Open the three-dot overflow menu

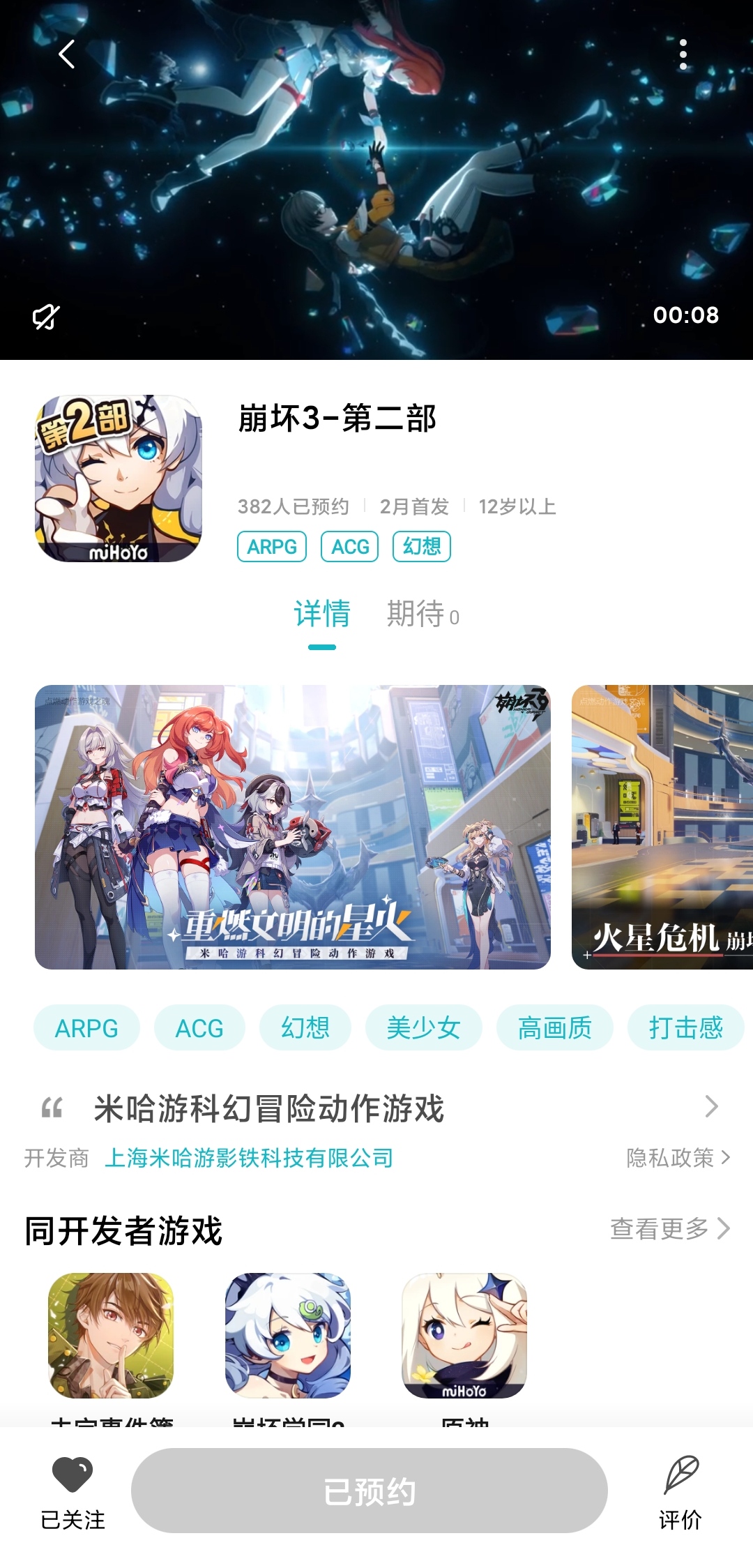tap(683, 54)
